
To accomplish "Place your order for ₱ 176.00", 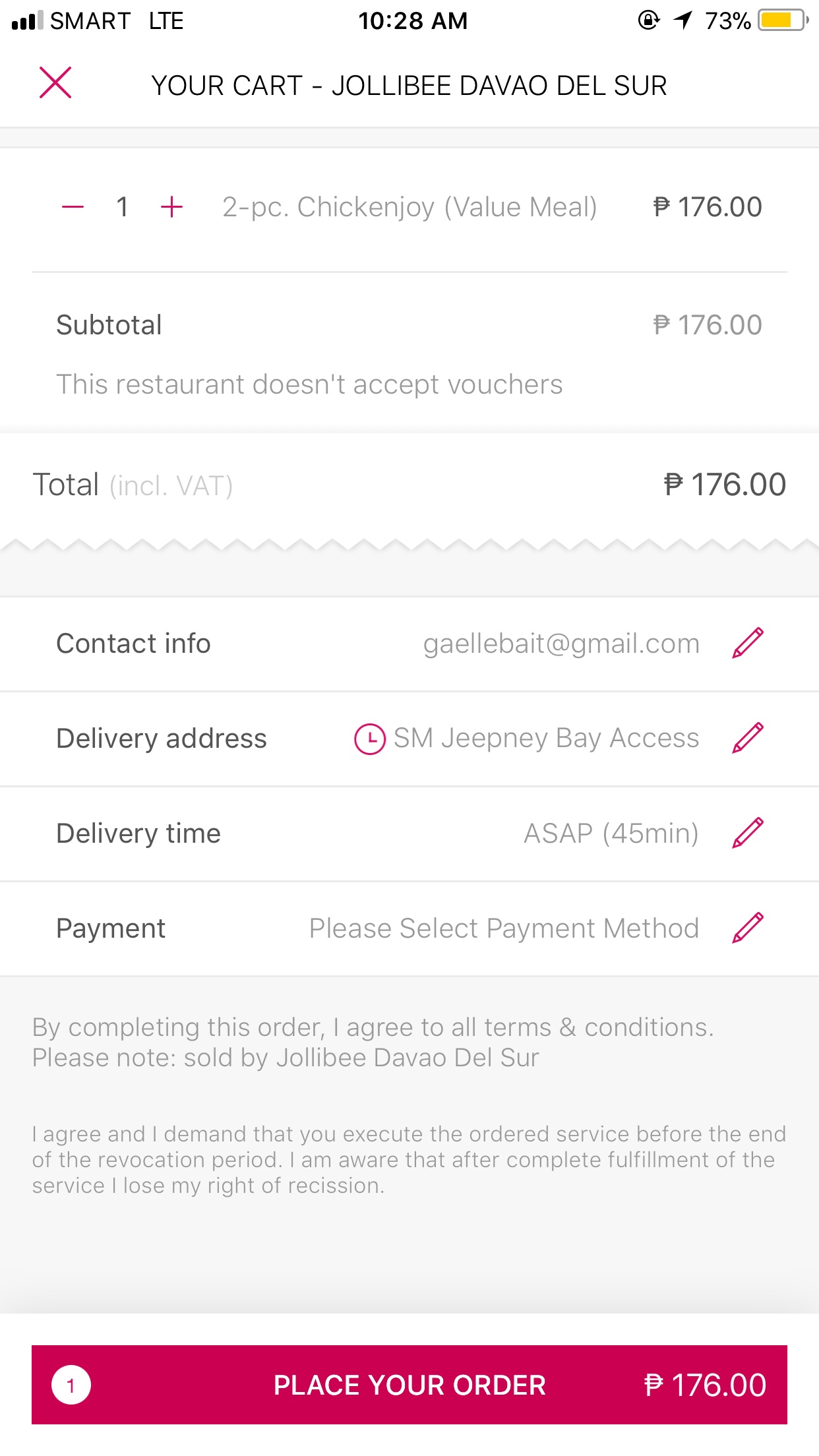I will 409,1385.
